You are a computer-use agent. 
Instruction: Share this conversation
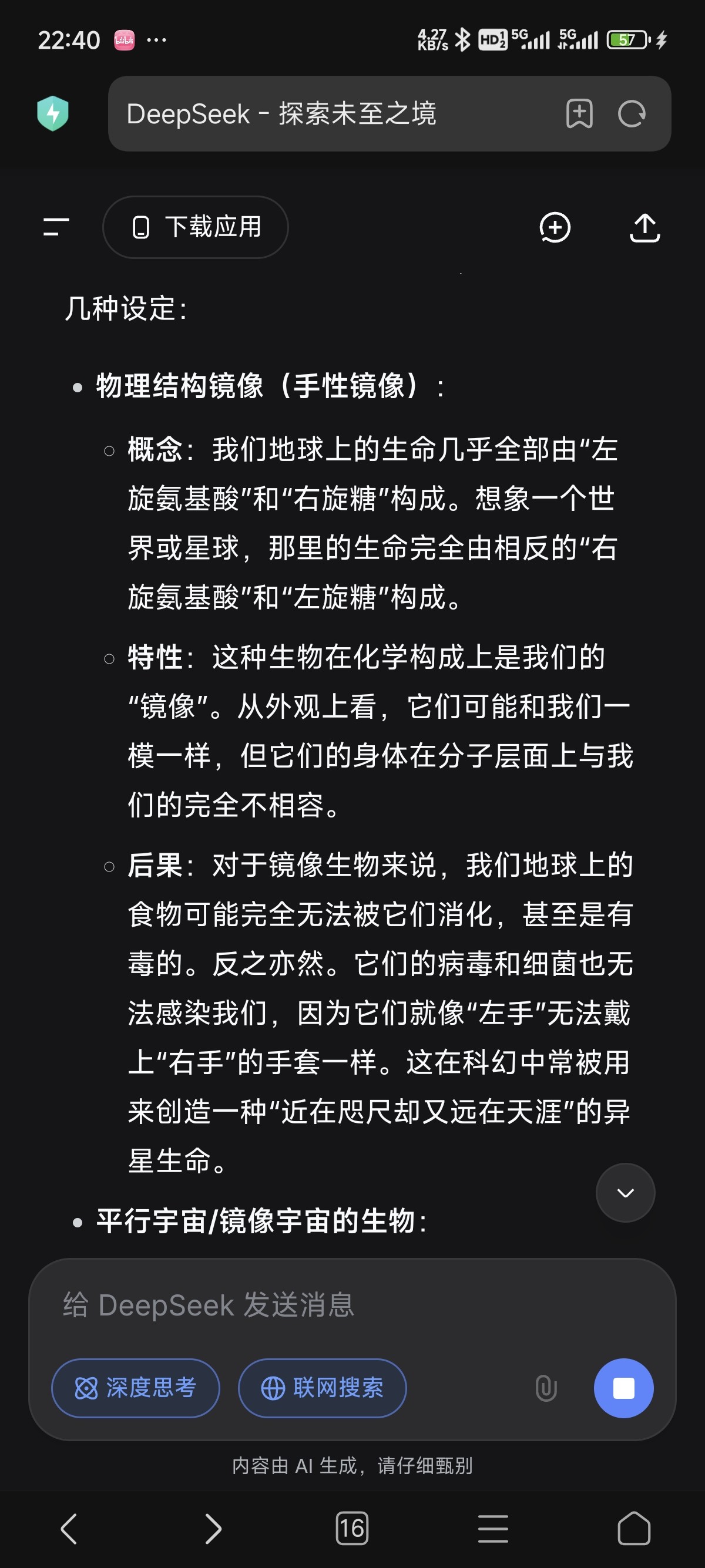pyautogui.click(x=644, y=228)
